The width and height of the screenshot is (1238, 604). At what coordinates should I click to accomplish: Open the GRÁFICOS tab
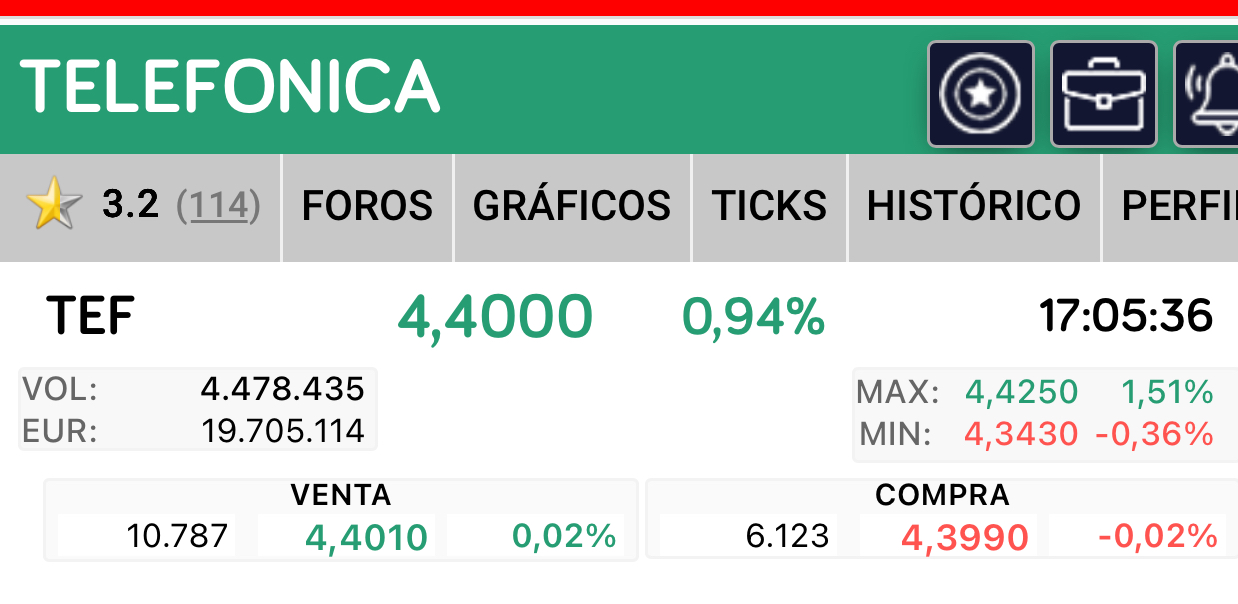pyautogui.click(x=571, y=206)
